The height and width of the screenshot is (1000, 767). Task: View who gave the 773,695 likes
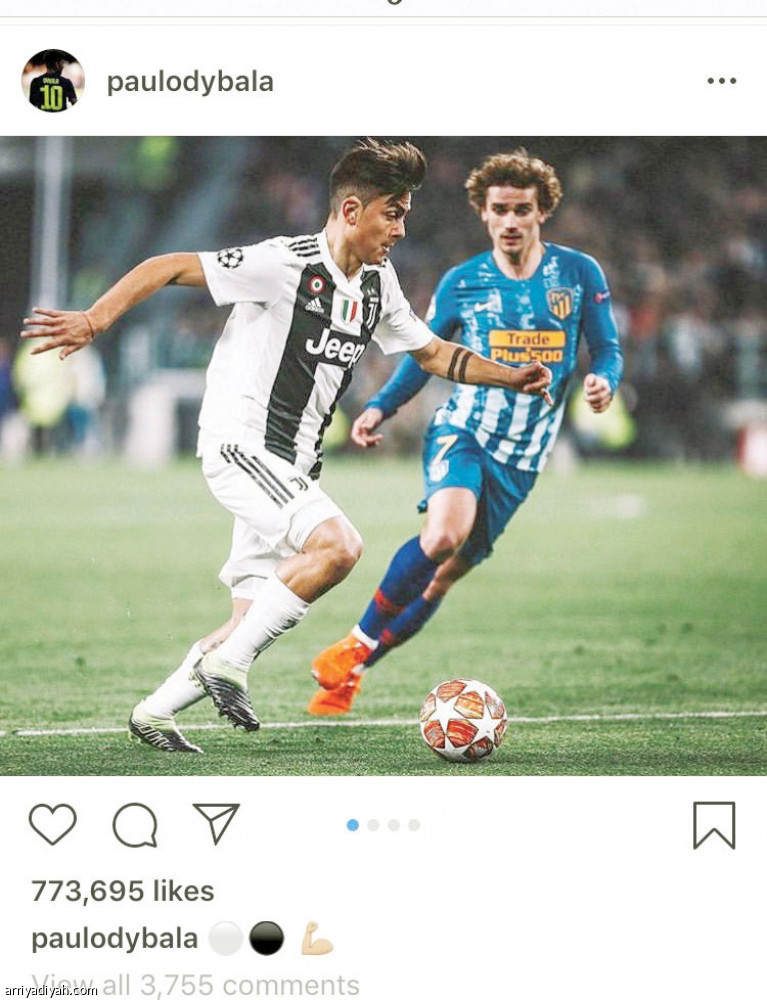[x=123, y=891]
